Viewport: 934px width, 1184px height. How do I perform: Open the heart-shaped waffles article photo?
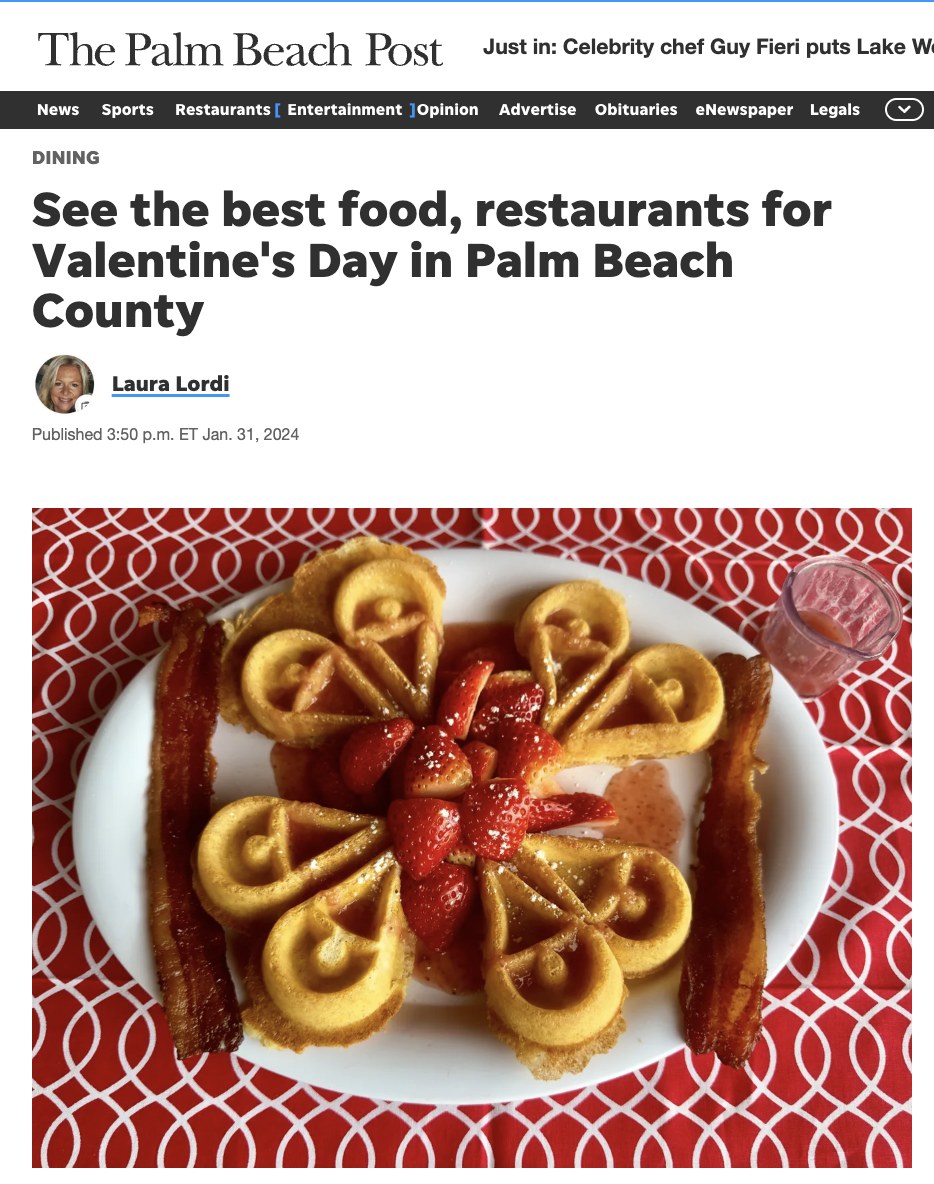471,837
